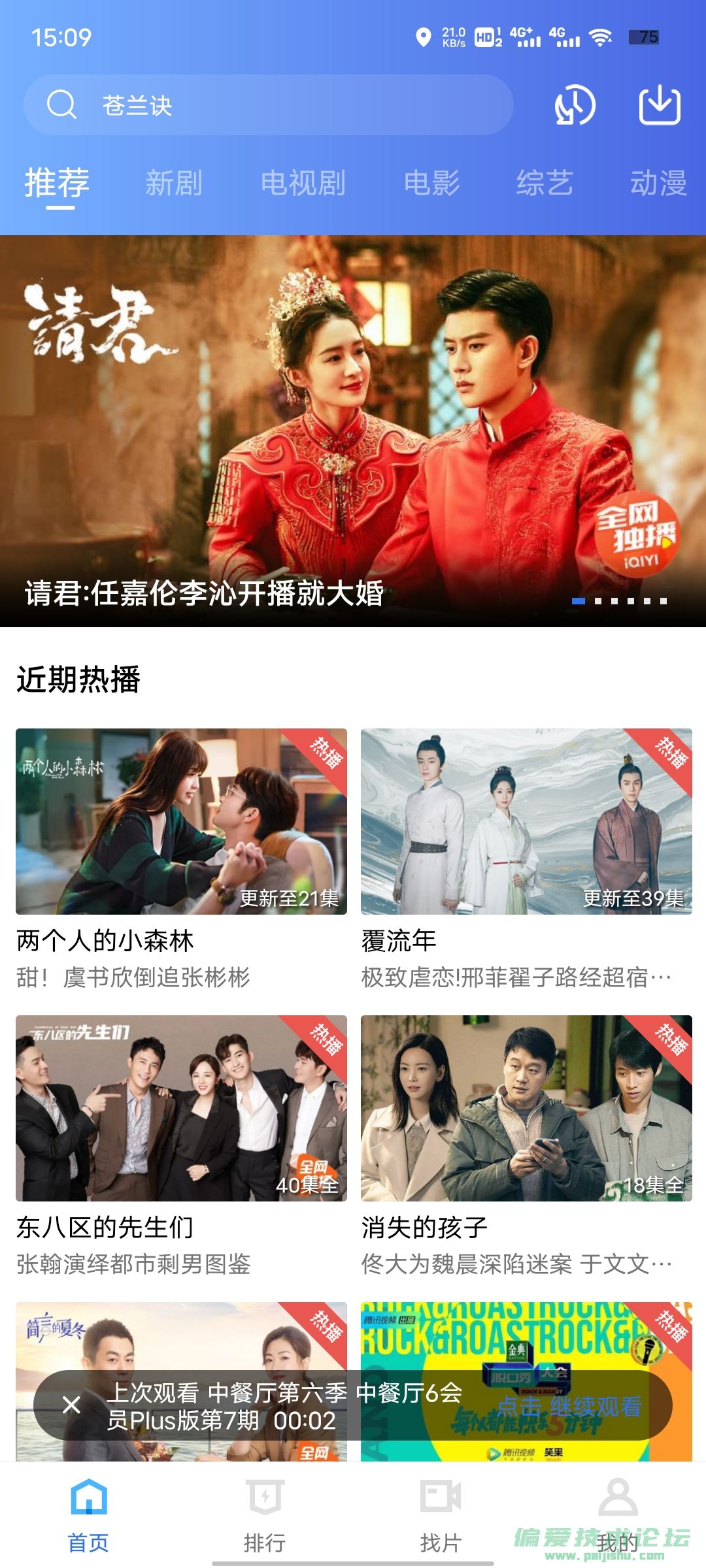This screenshot has height=1568, width=706.
Task: Go to the 找片 tab
Action: click(441, 1516)
